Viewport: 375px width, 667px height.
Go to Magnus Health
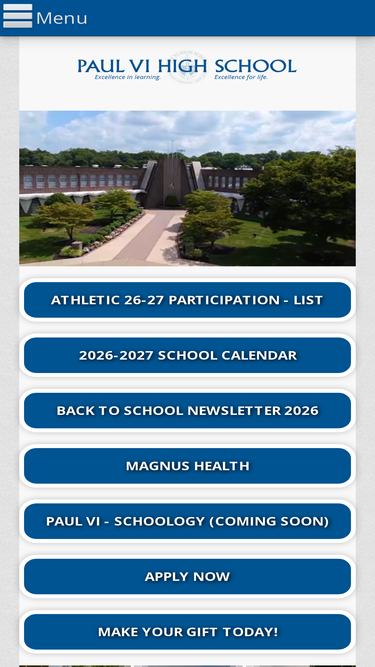coord(188,466)
